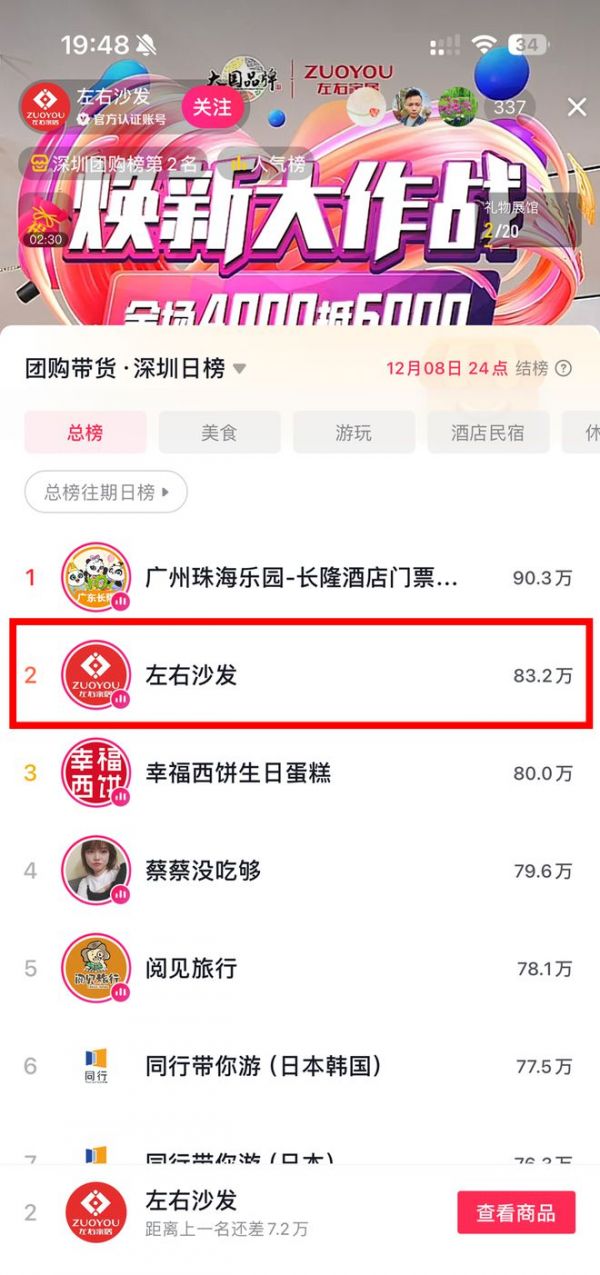Open rank 5 阅见旅行

tap(300, 968)
